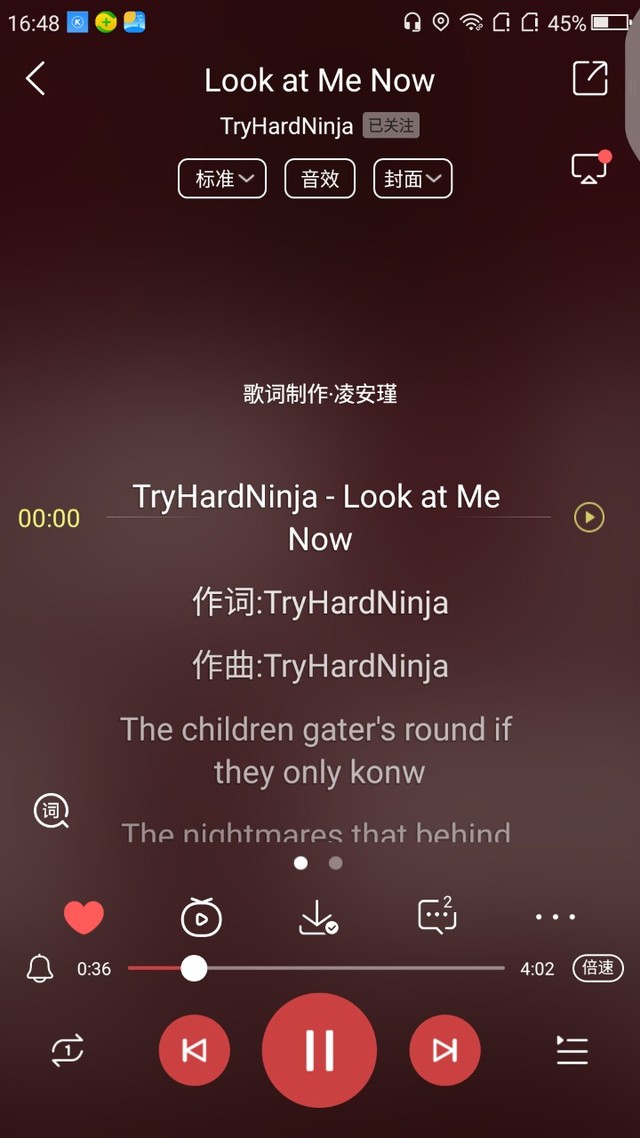Go back from the player screen

(36, 78)
